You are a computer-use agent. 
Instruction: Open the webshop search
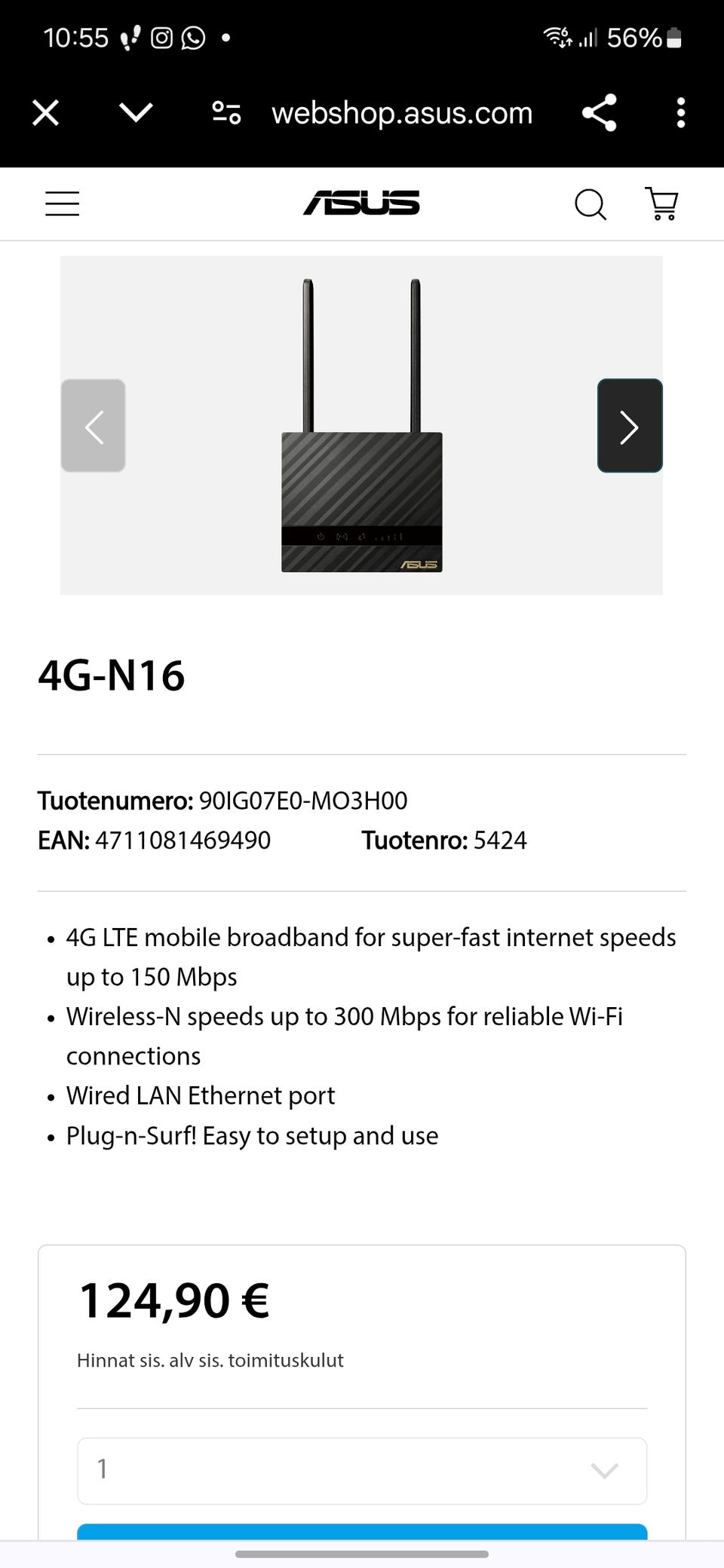click(591, 204)
